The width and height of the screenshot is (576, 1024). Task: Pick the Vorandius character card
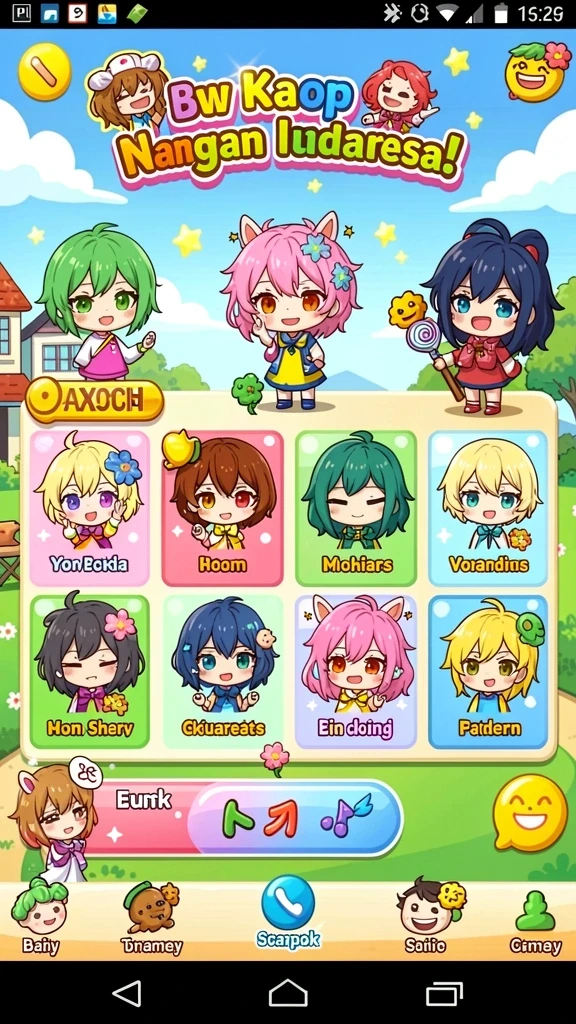(x=488, y=508)
